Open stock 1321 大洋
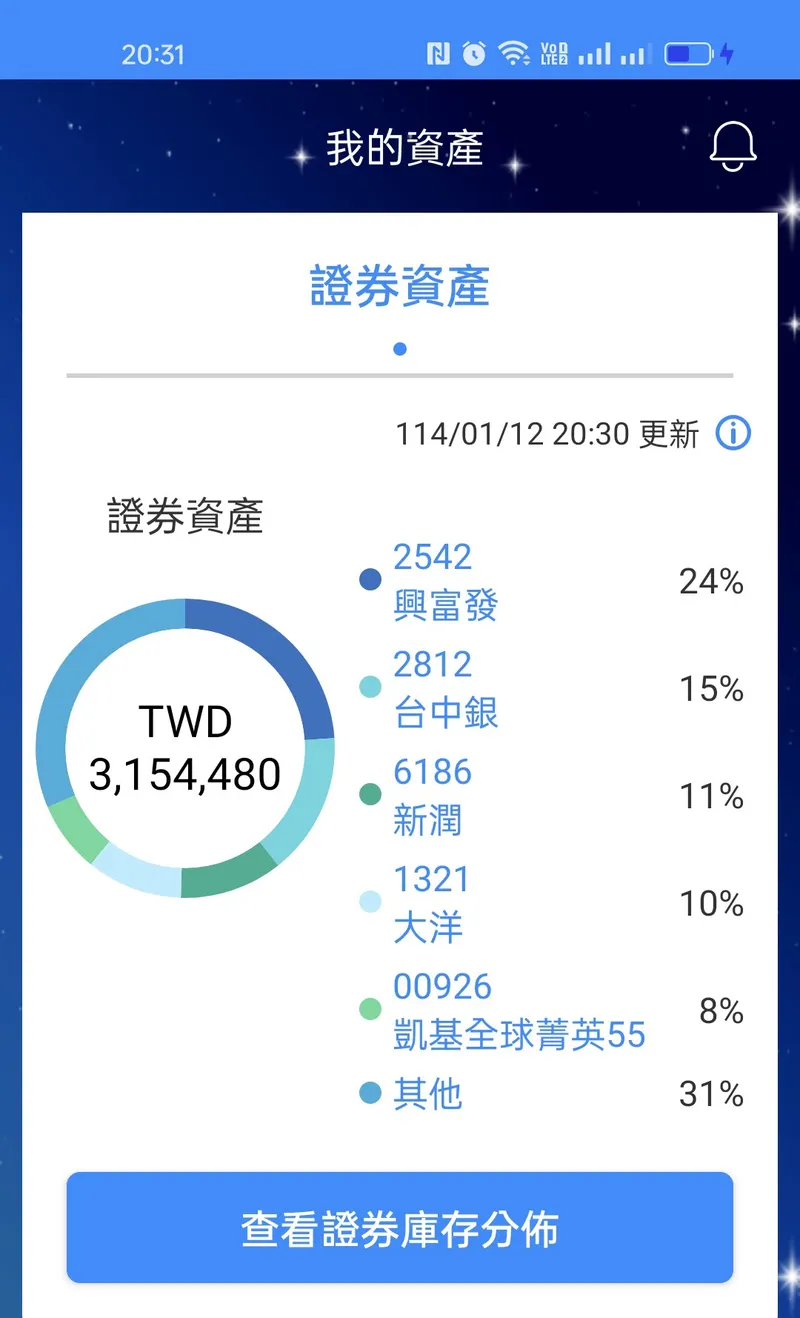 431,904
